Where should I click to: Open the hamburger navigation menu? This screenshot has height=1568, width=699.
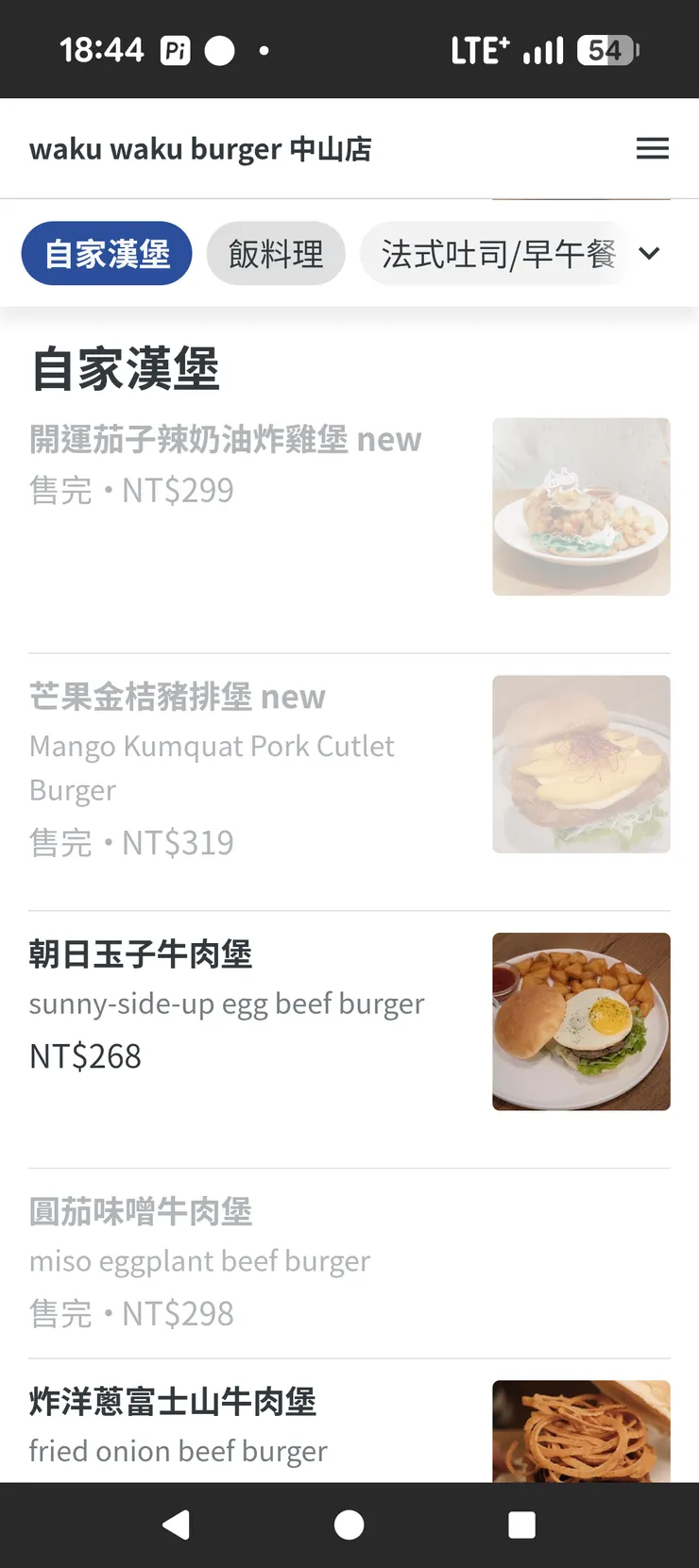[652, 148]
